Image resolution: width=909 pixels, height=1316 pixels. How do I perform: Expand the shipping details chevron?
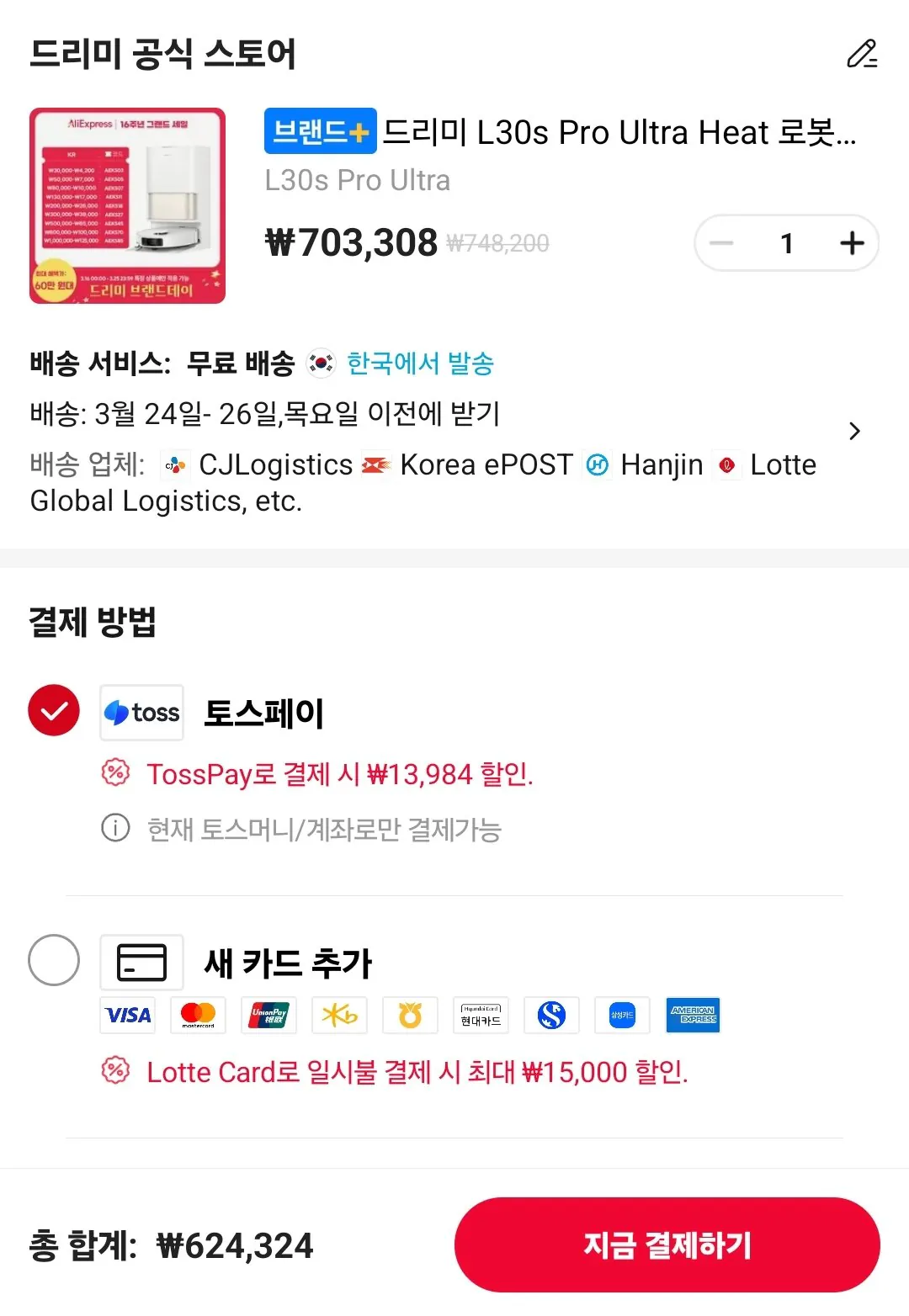click(855, 431)
